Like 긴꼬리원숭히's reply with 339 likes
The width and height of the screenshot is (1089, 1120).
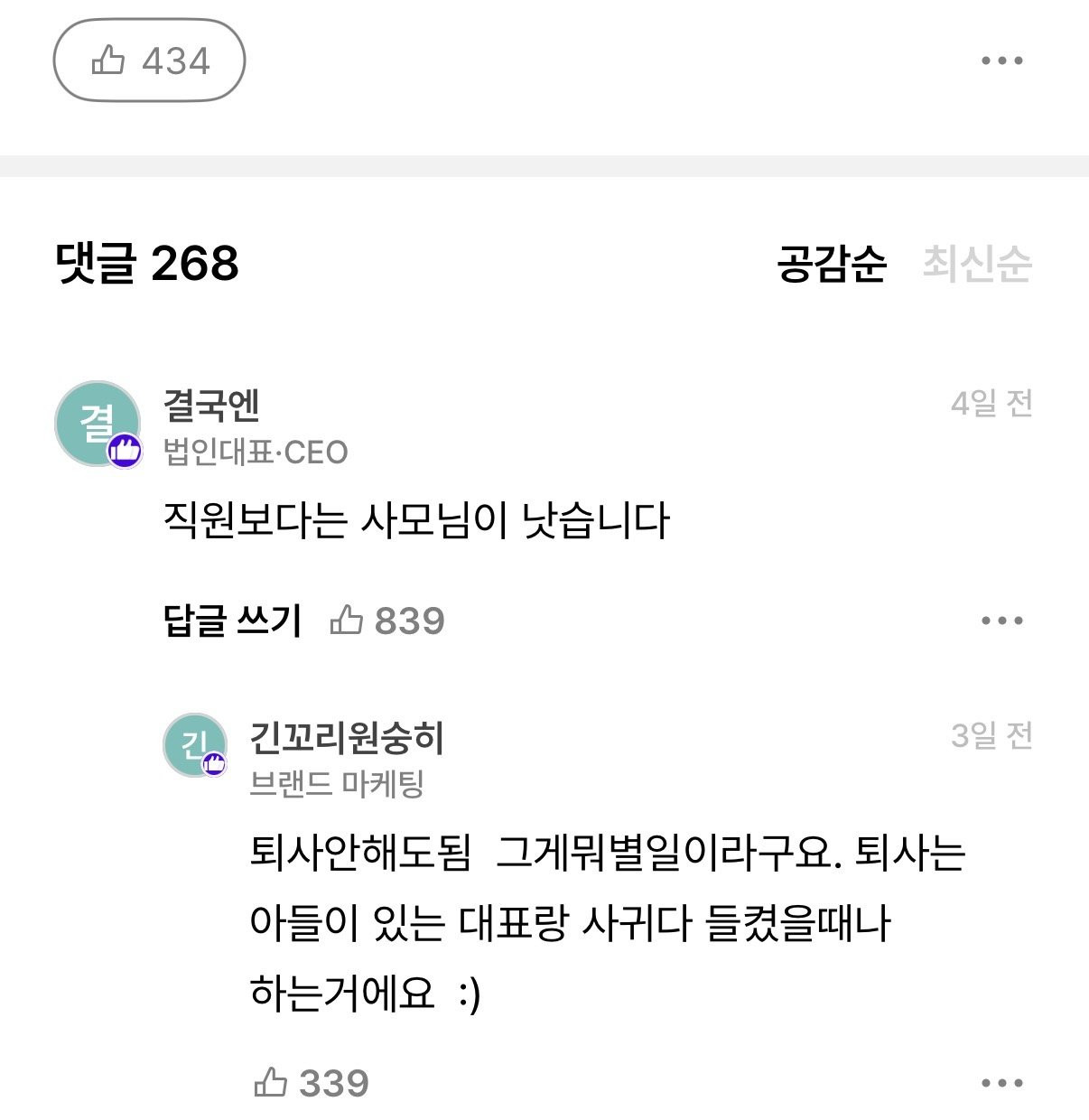point(312,1082)
